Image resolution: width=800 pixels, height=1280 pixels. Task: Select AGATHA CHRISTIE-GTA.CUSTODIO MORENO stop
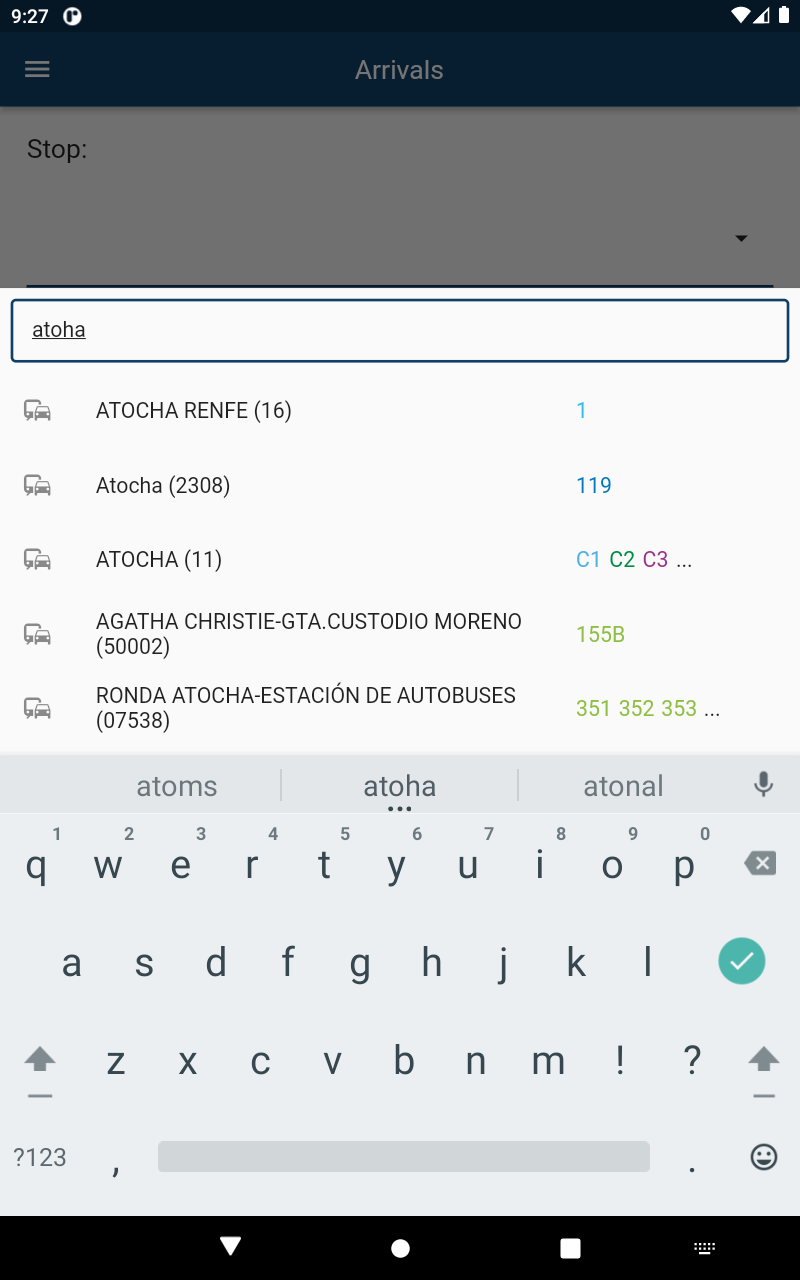point(309,634)
